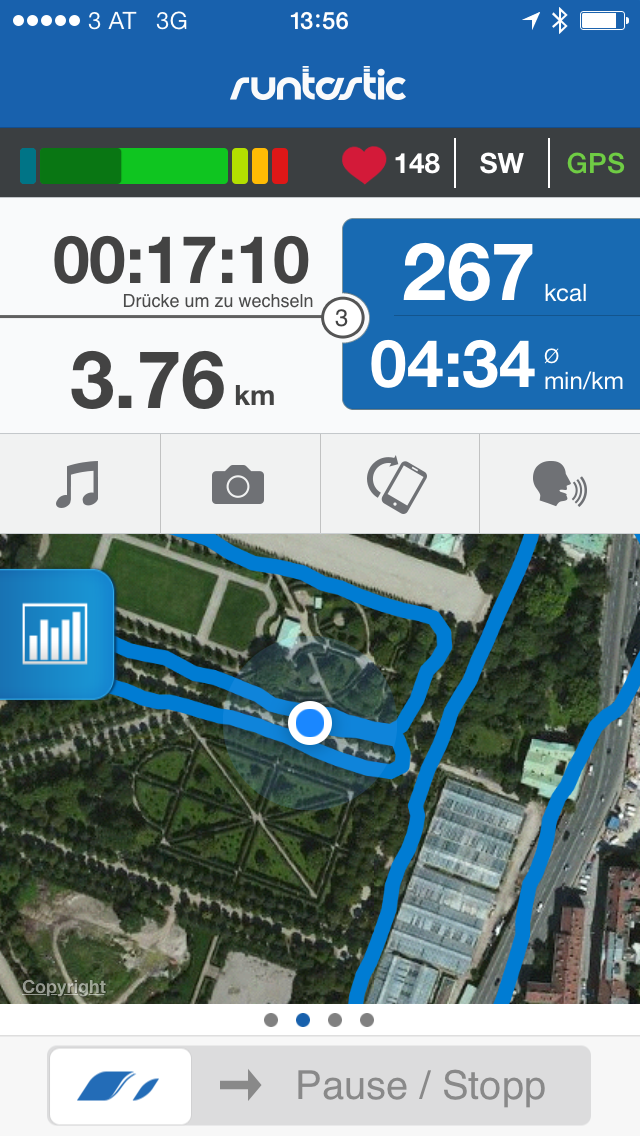The width and height of the screenshot is (640, 1136).
Task: Tap the heart rate 148 indicator
Action: (x=391, y=163)
